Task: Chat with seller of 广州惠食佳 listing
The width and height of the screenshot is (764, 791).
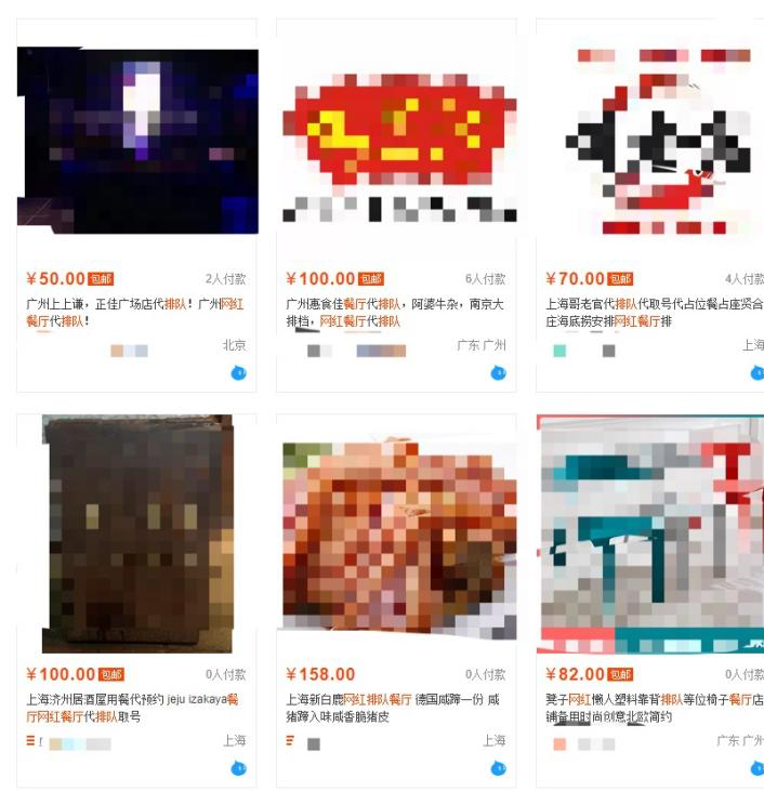Action: [498, 373]
